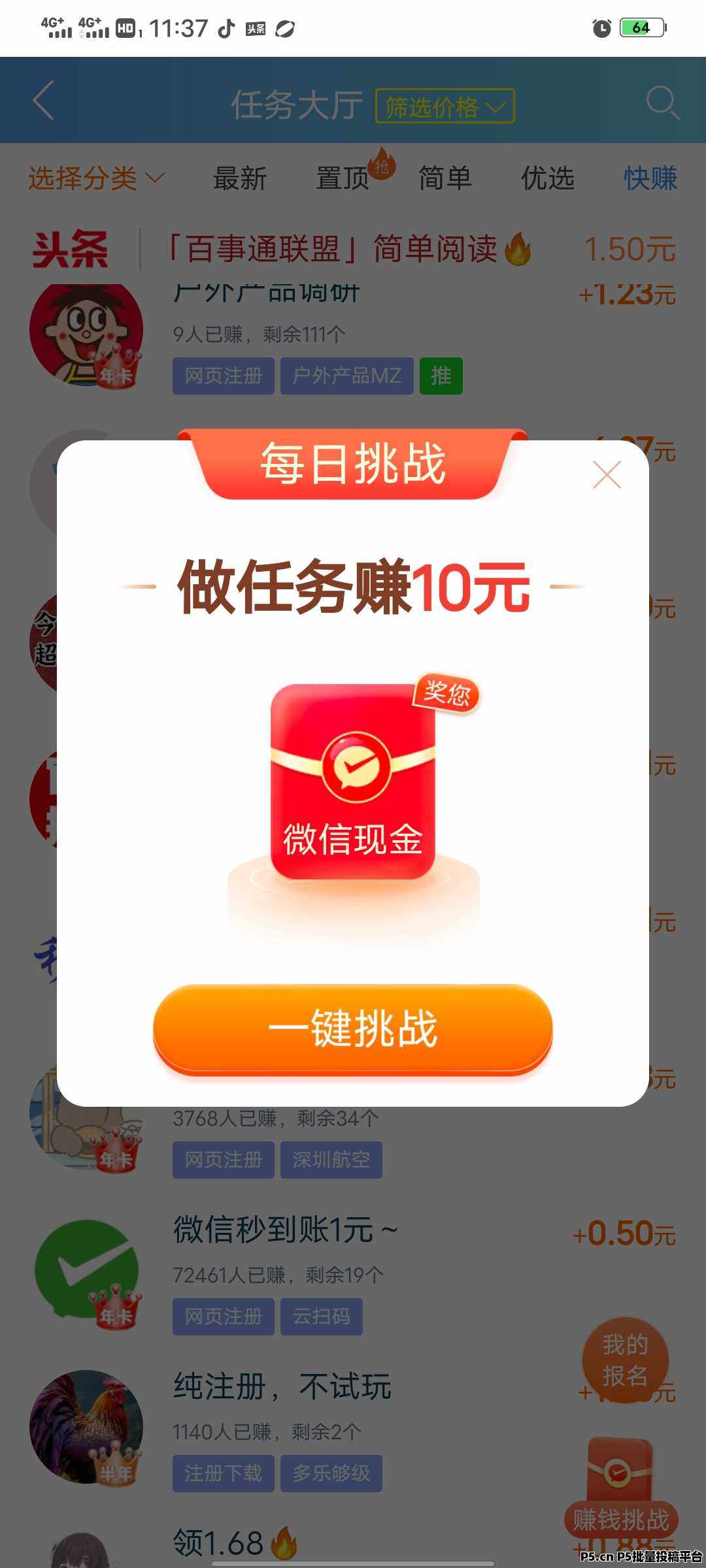Open the 我的报名 floating button

[625, 1360]
